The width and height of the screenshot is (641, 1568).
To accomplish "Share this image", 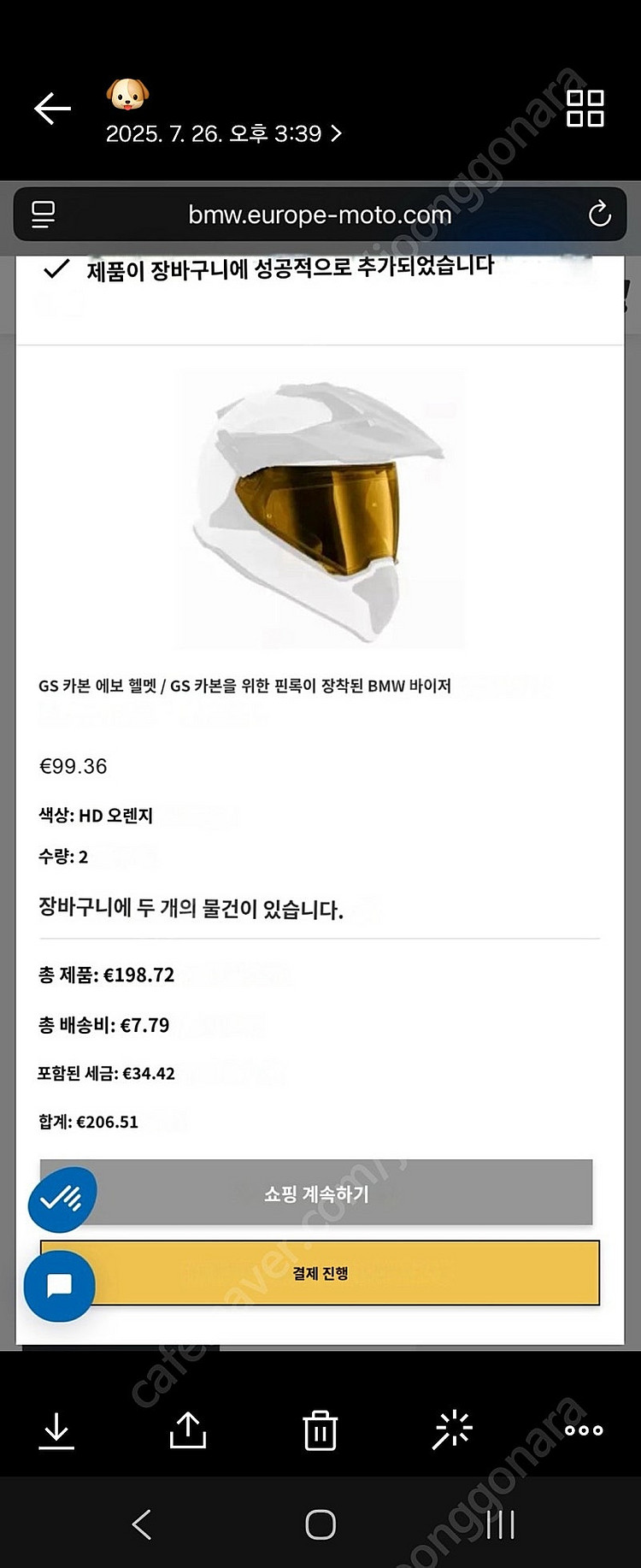I will [x=188, y=1429].
